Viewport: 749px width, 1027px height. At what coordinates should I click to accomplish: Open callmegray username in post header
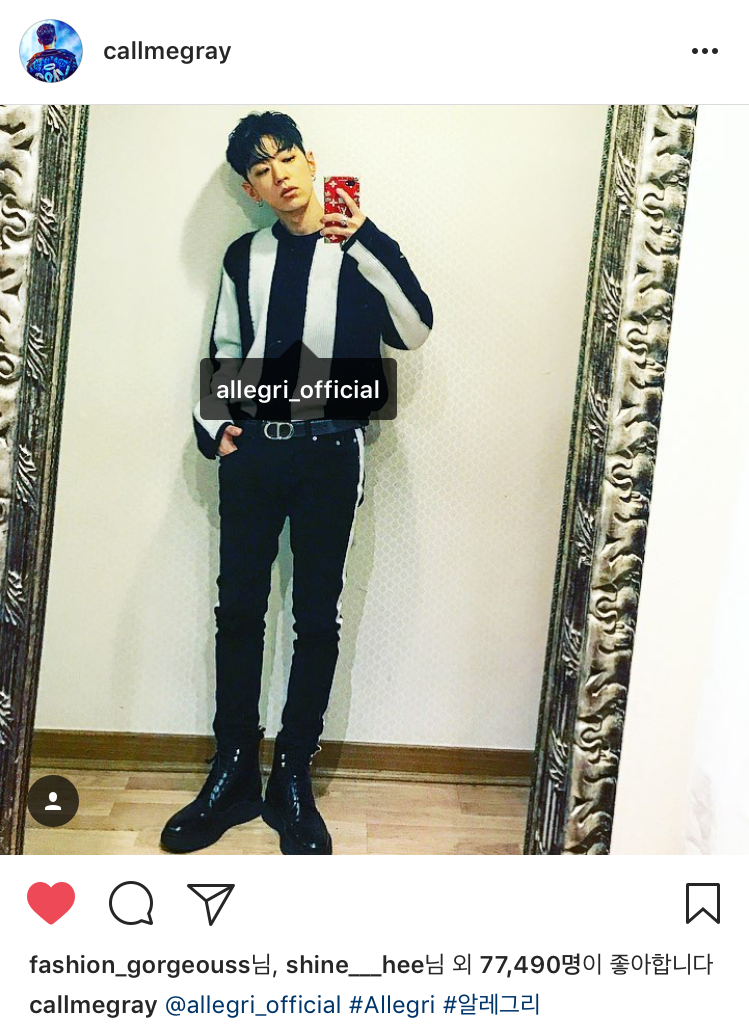pos(167,51)
